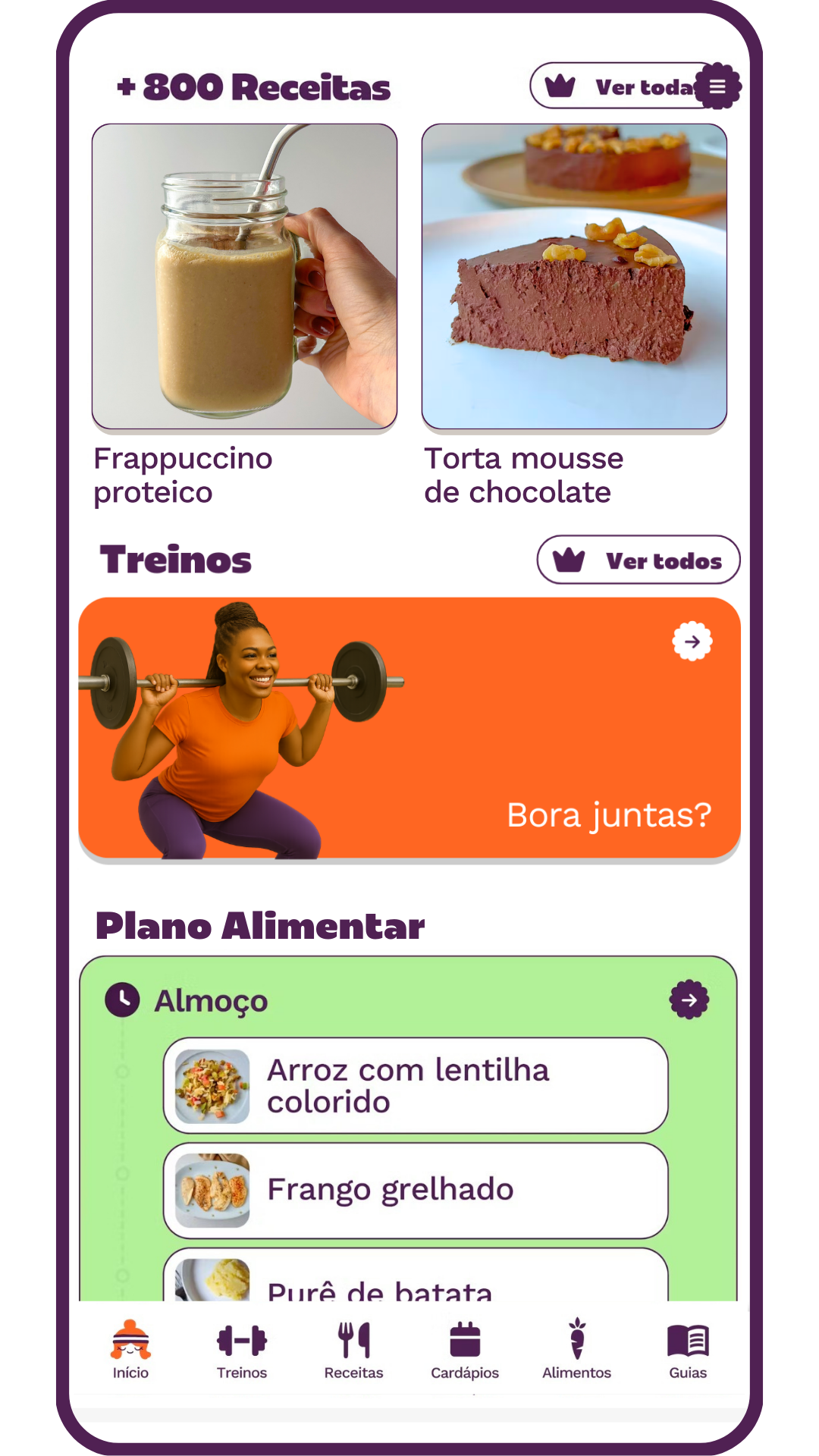Open the arrow button on the workout banner
This screenshot has height=1456, width=819.
pos(691,642)
